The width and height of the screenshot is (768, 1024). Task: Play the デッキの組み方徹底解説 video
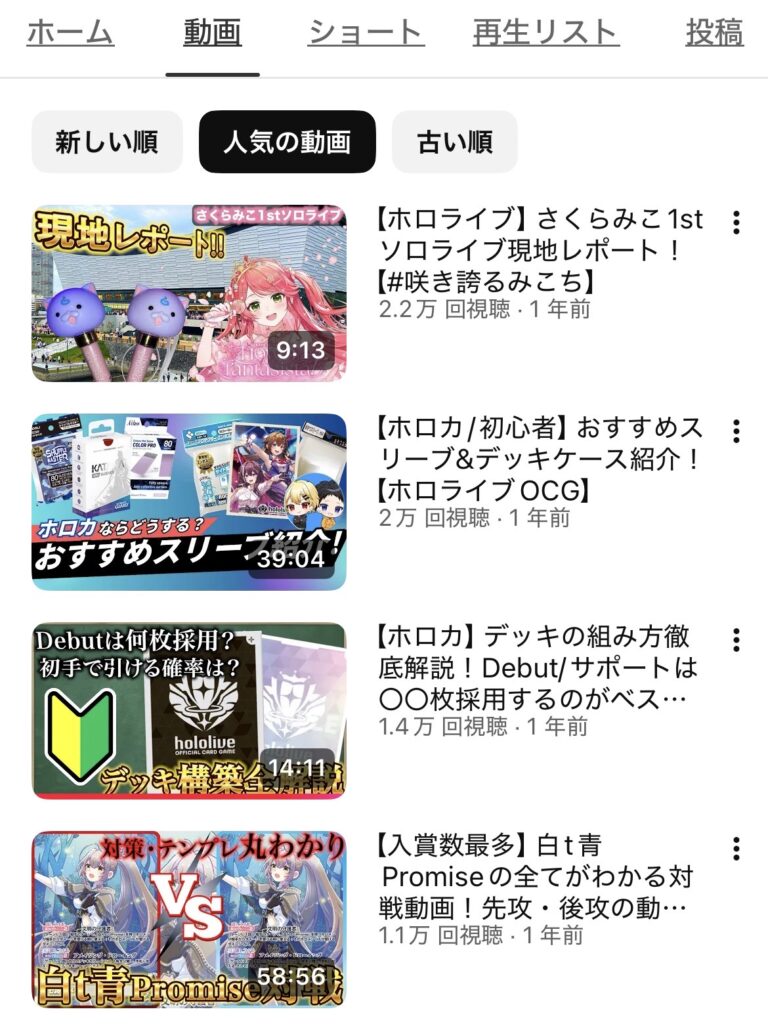click(x=189, y=711)
